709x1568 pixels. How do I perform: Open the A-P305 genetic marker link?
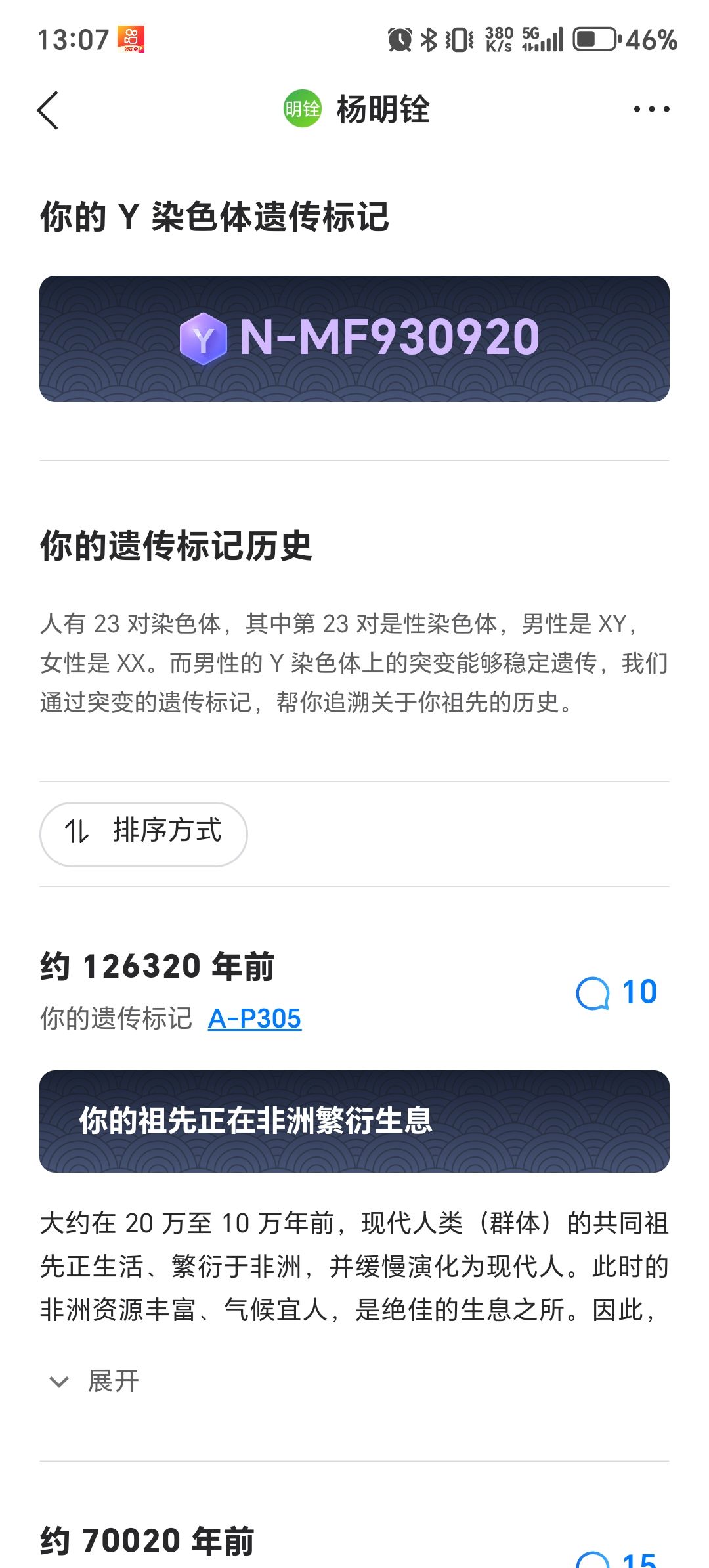[255, 1018]
